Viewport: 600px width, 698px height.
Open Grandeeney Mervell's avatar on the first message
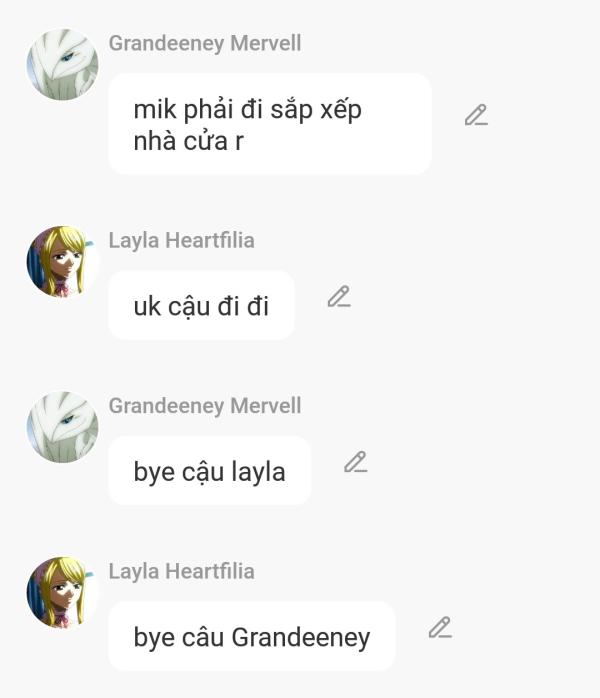tap(62, 65)
